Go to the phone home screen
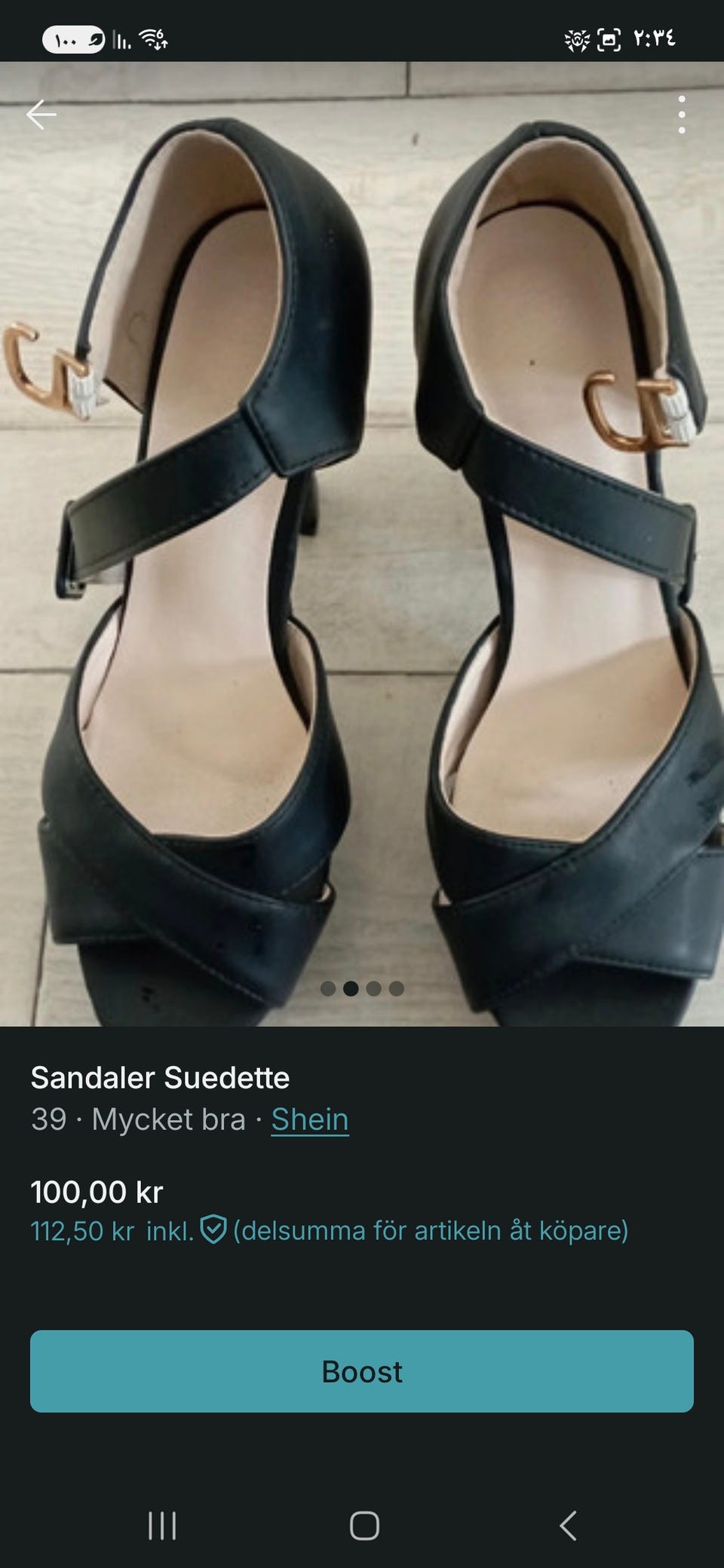Viewport: 724px width, 1568px height. (364, 1526)
